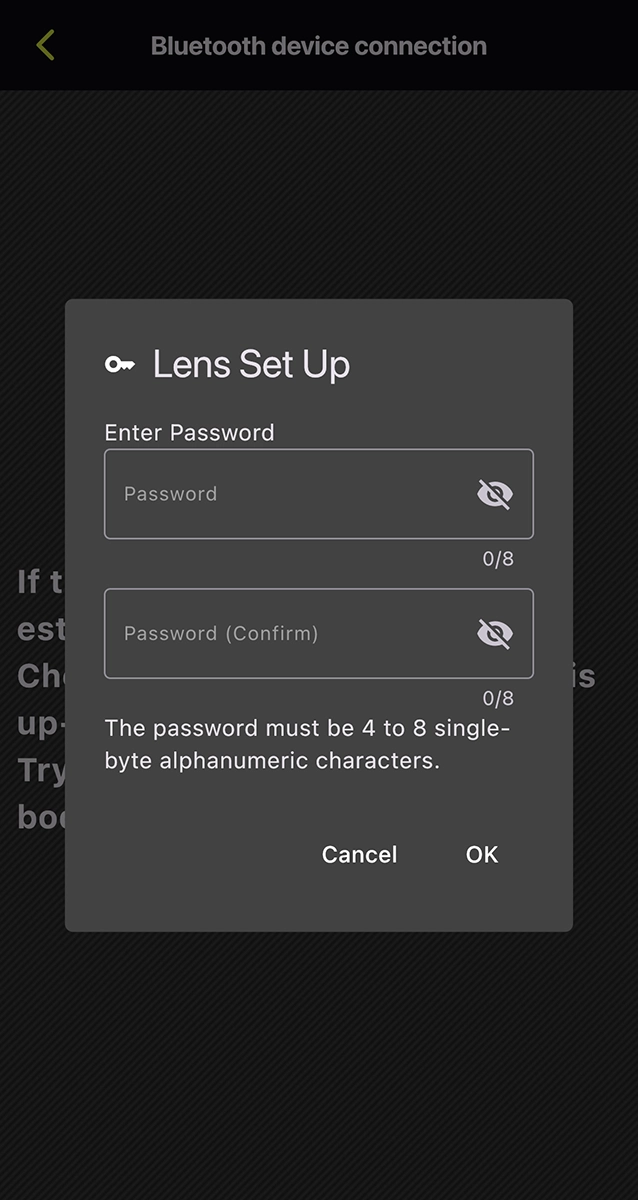Show characters in the Password field
638x1200 pixels.
(x=495, y=494)
